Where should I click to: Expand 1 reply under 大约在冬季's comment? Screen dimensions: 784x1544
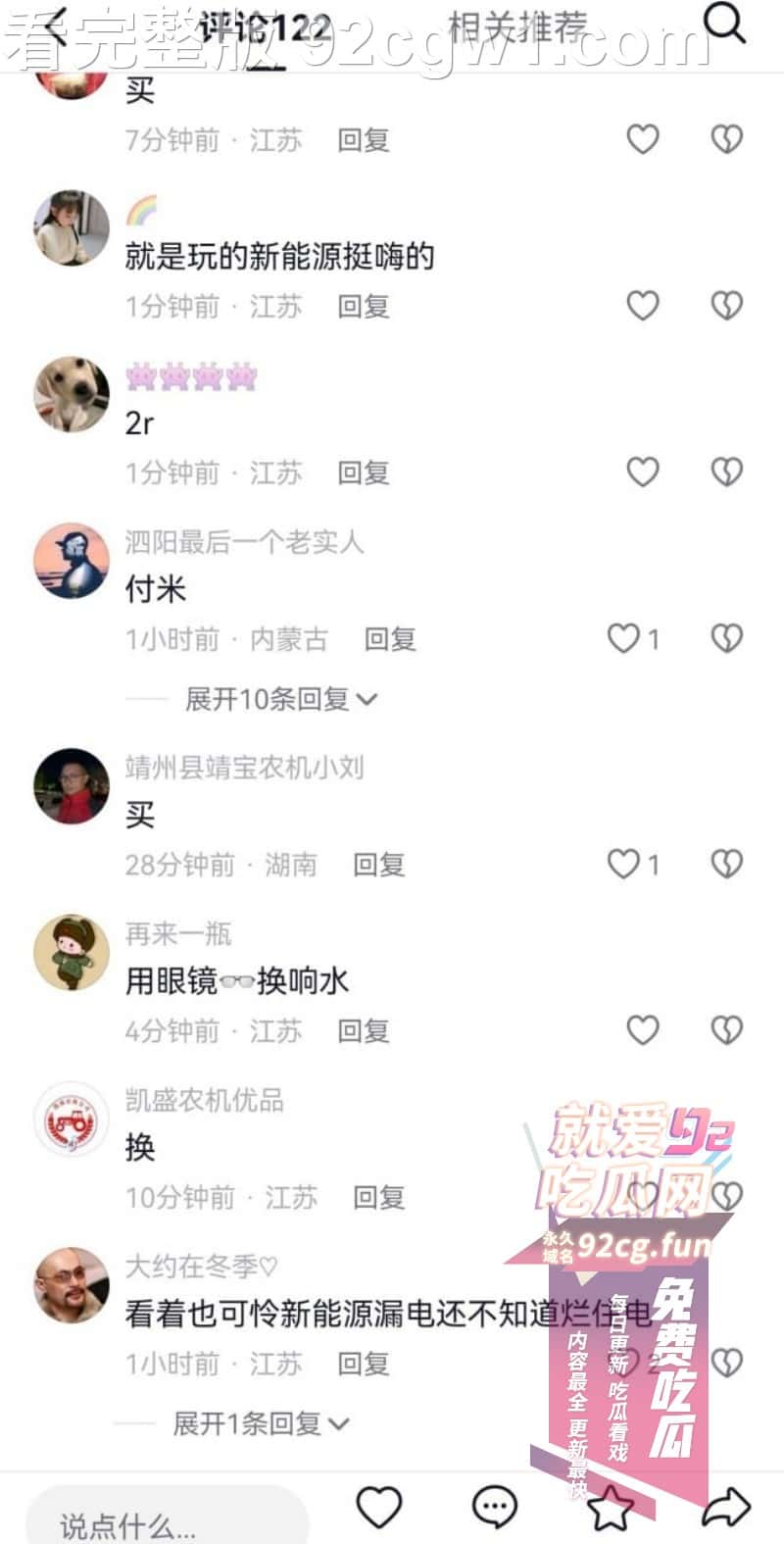[x=260, y=1423]
